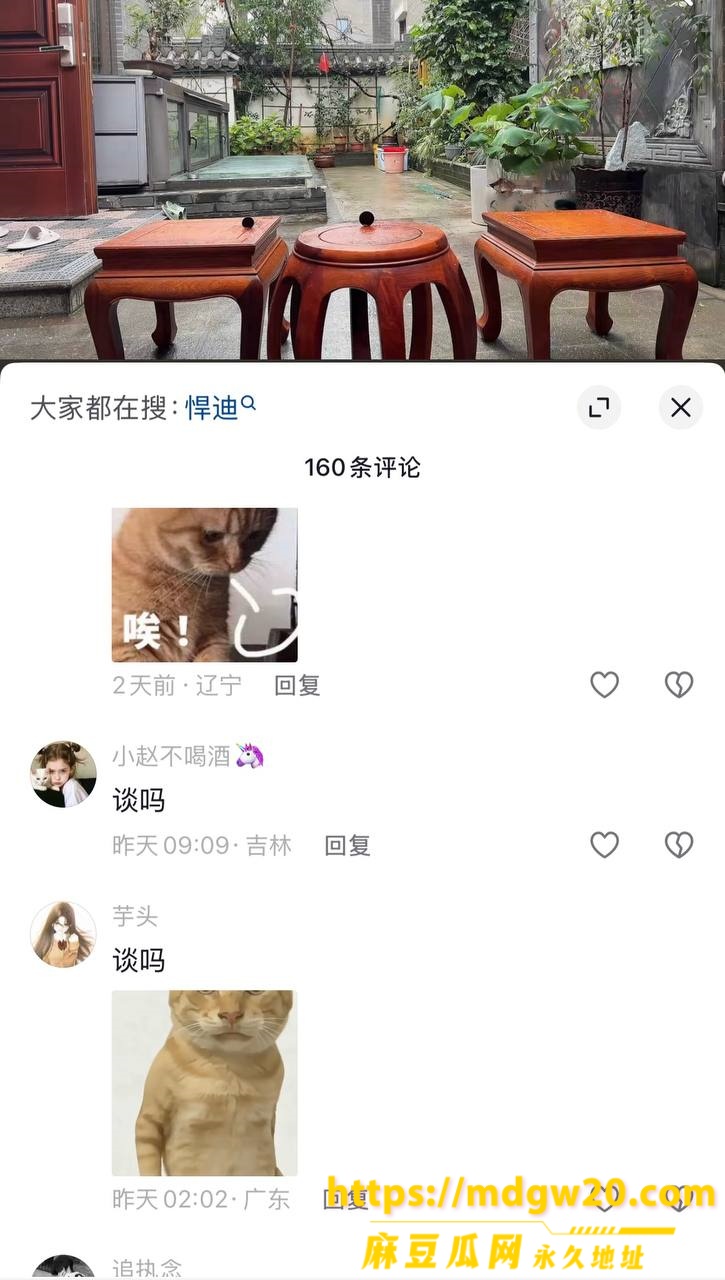The image size is (725, 1280).
Task: Open the cat 唉 sticker image
Action: coord(205,585)
